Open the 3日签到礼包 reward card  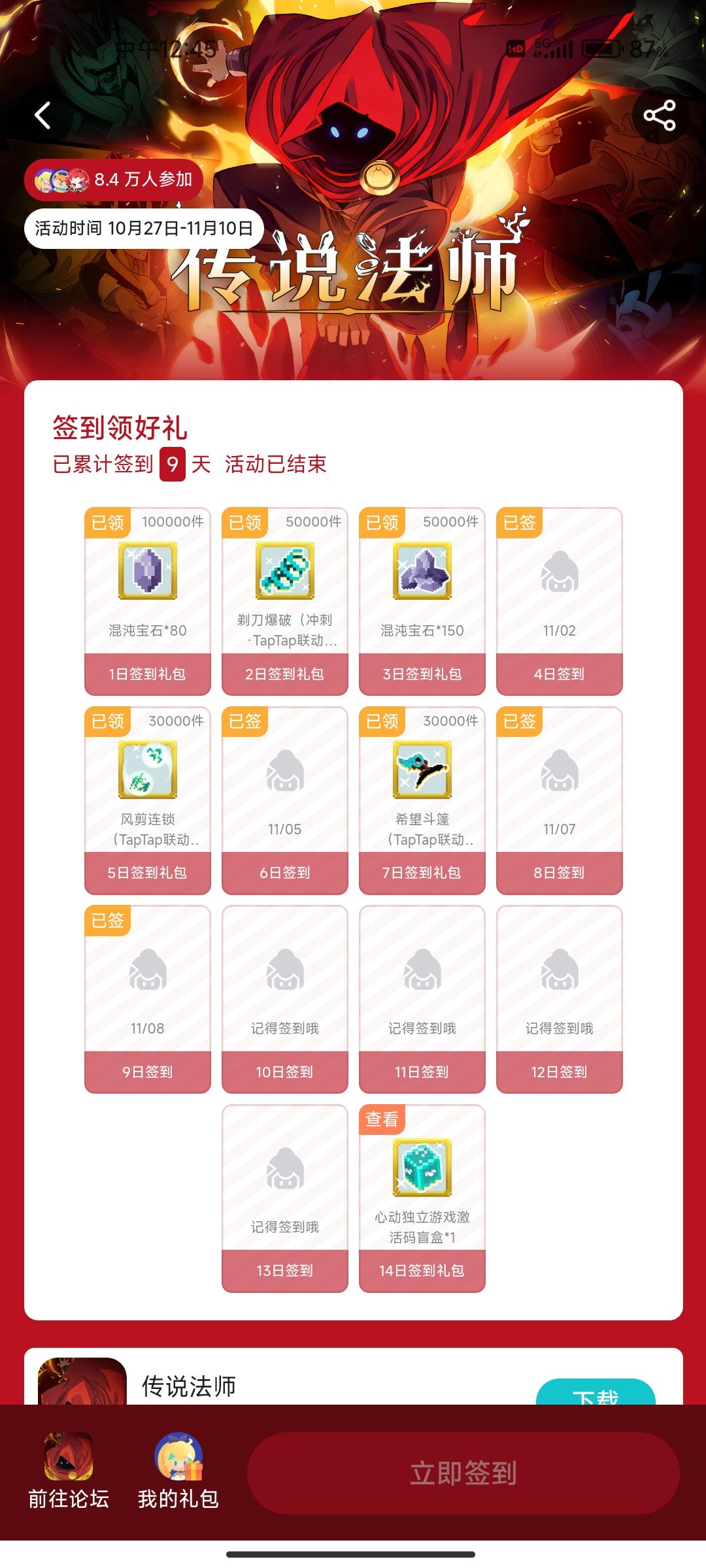pyautogui.click(x=422, y=601)
